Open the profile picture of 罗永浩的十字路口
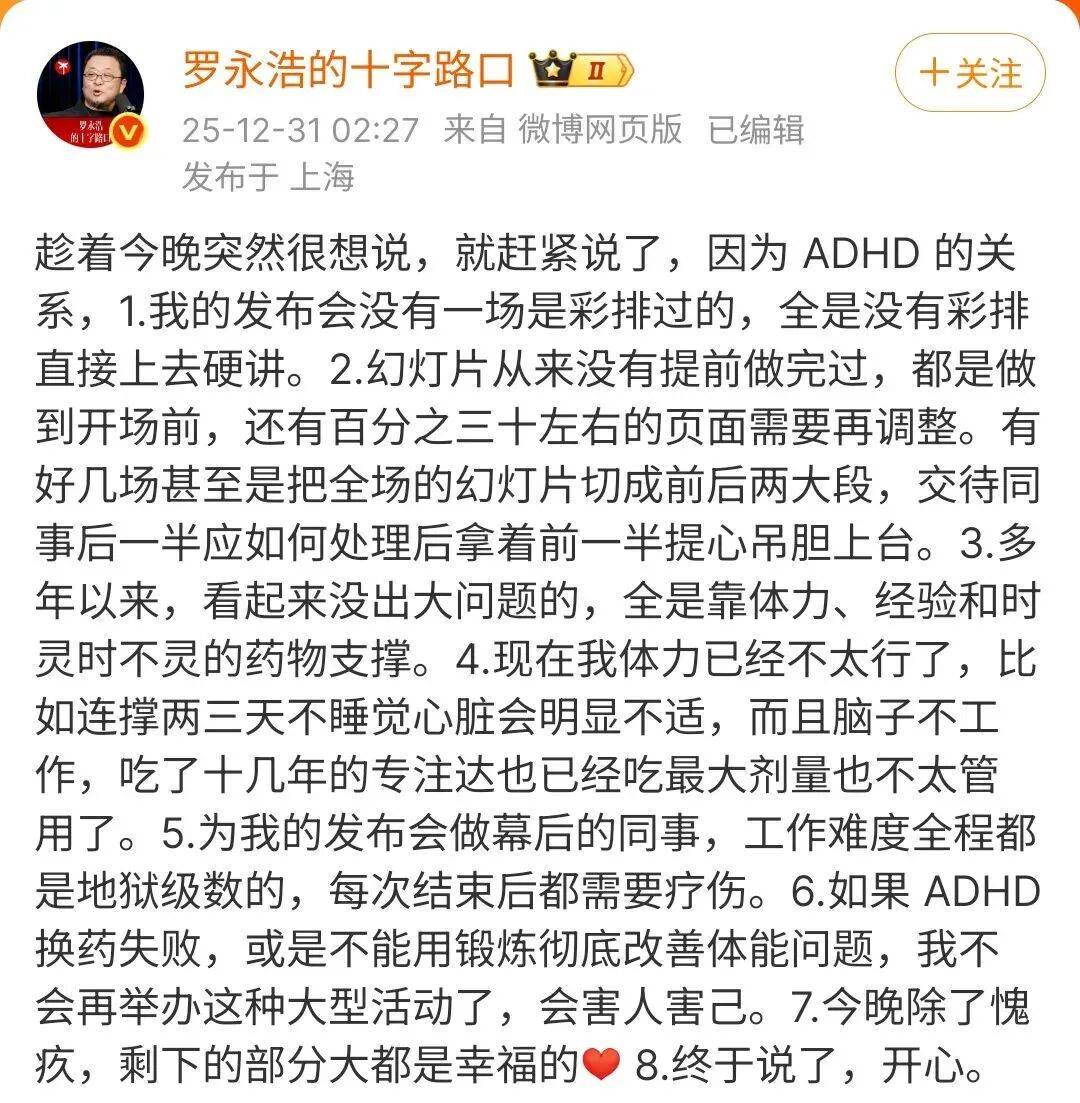The image size is (1080, 1103). [x=90, y=97]
